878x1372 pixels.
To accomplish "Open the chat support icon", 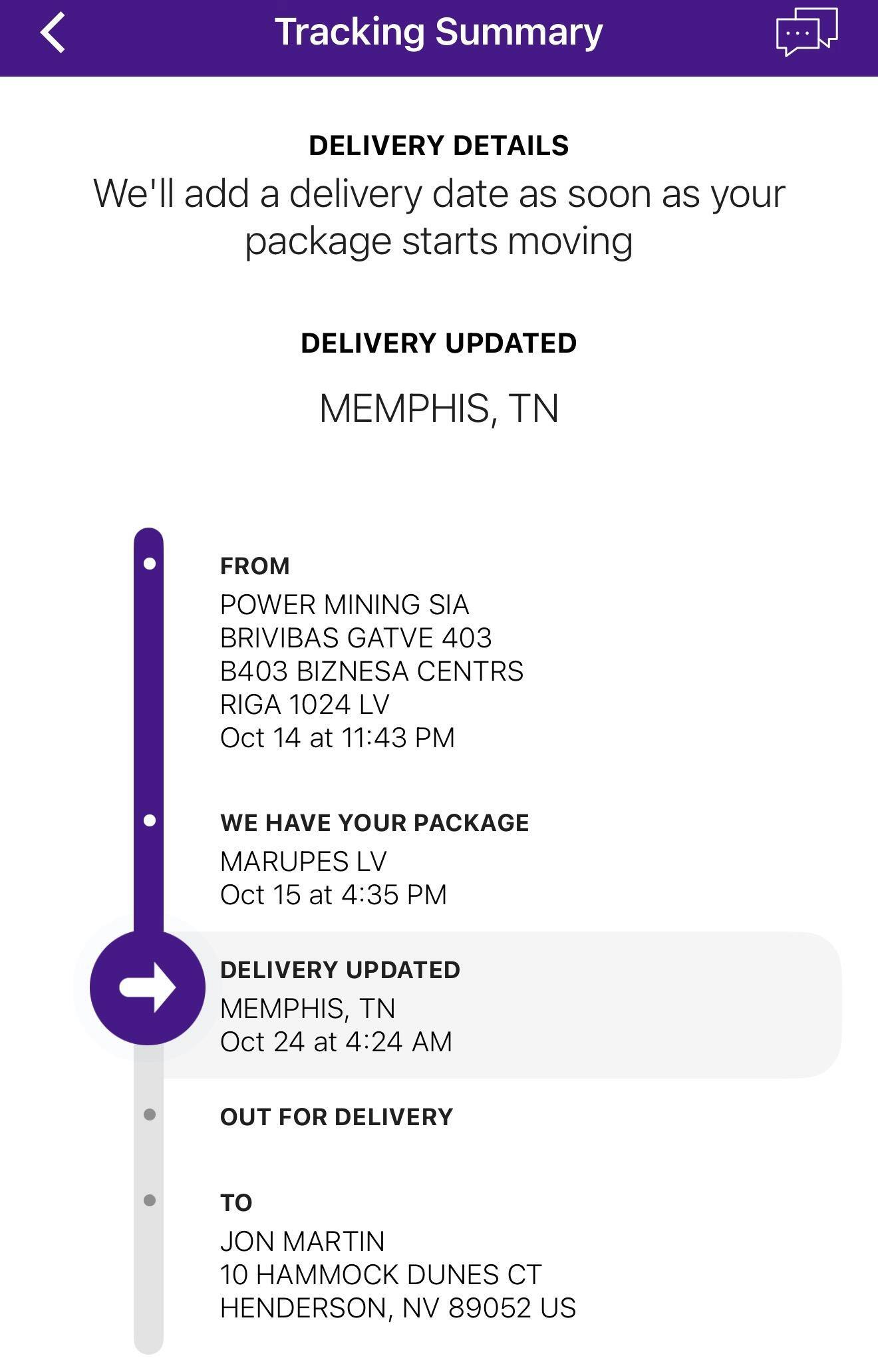I will 805,32.
